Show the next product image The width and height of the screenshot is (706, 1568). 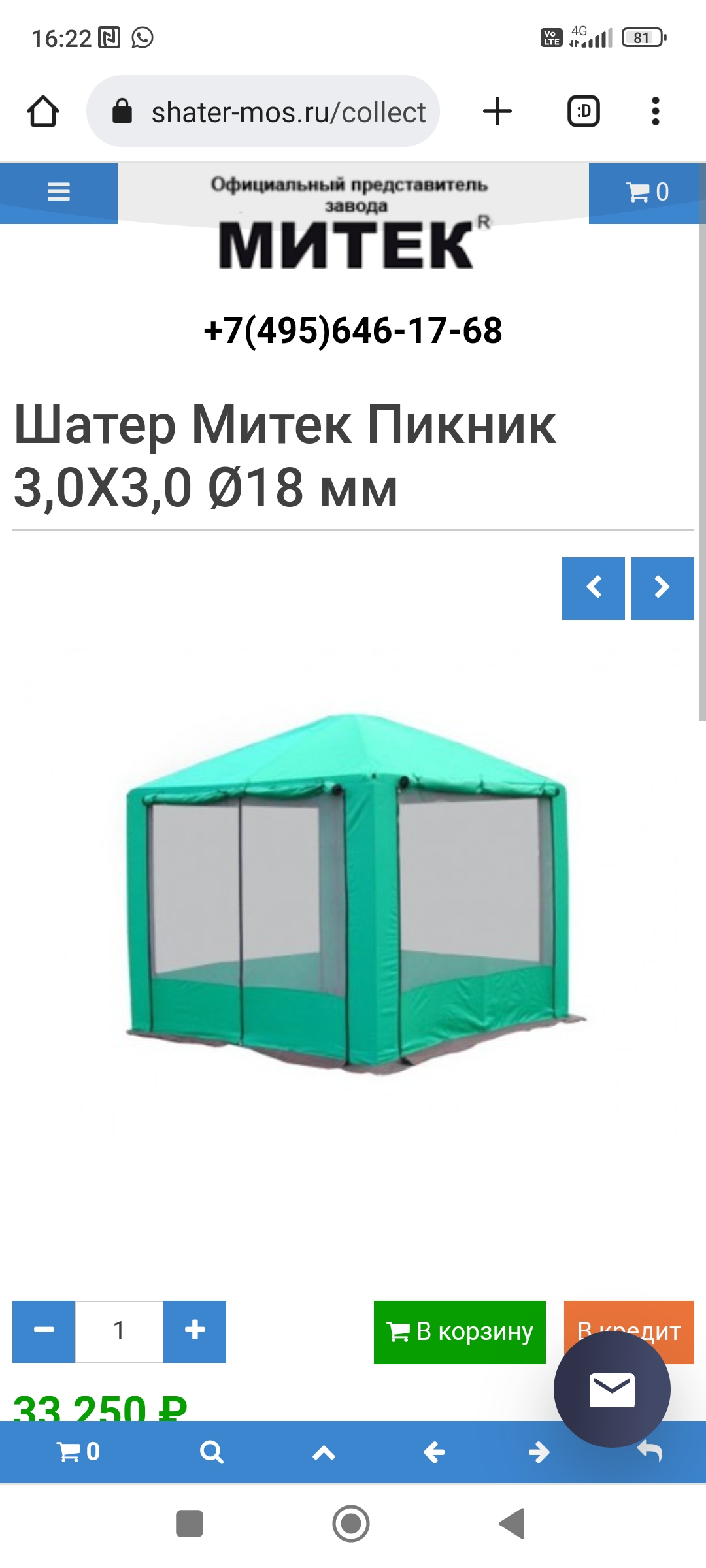click(662, 588)
